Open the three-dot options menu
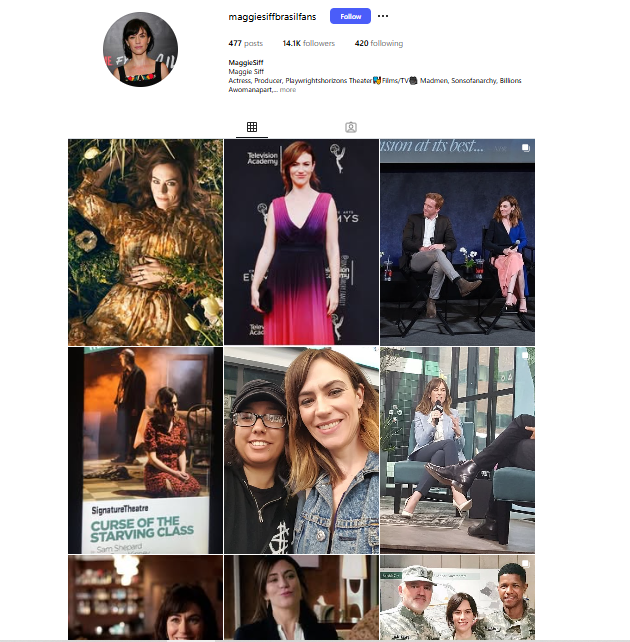Image resolution: width=630 pixels, height=642 pixels. 383,16
